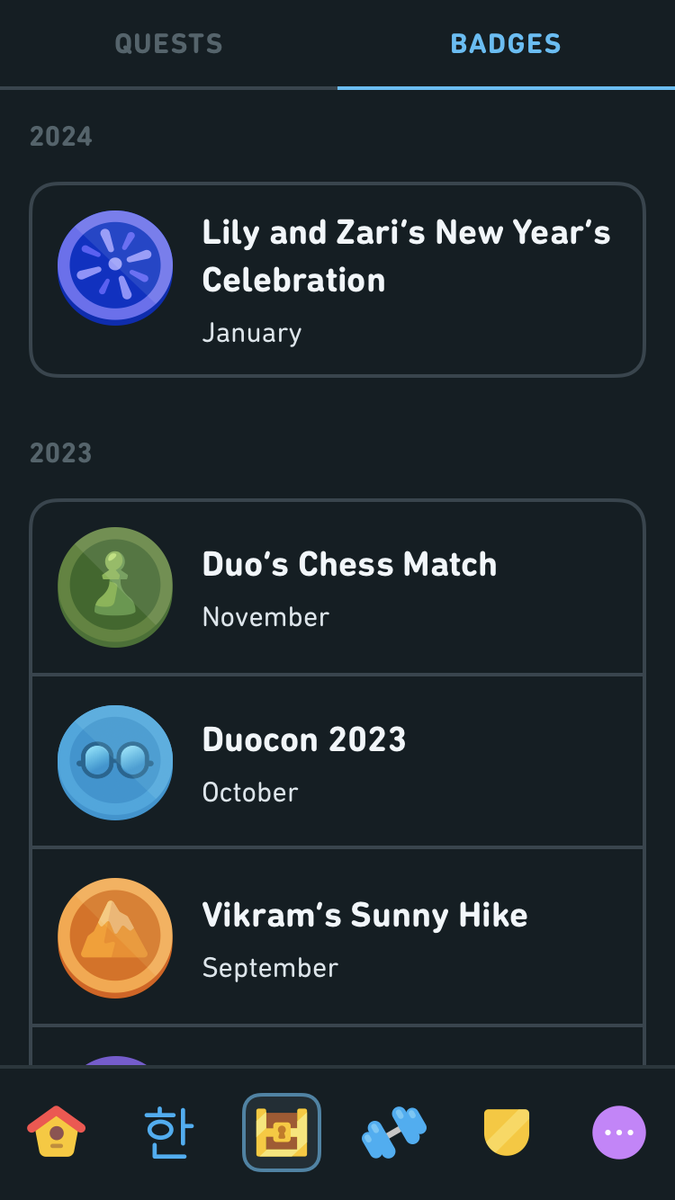Switch to the Quests tab

tap(168, 44)
